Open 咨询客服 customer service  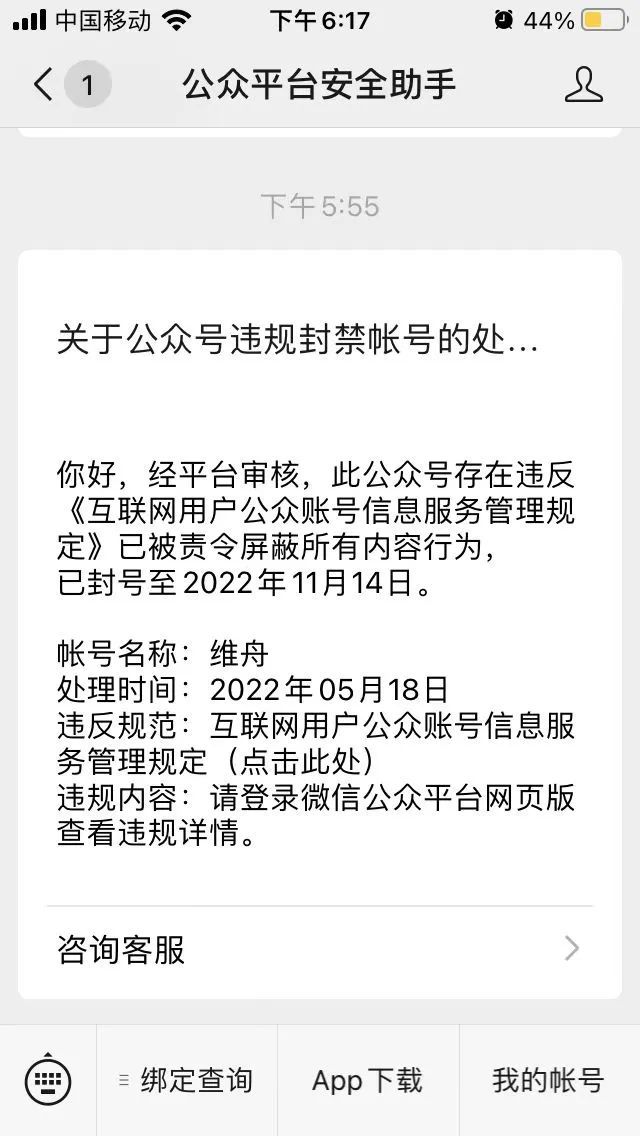319,948
